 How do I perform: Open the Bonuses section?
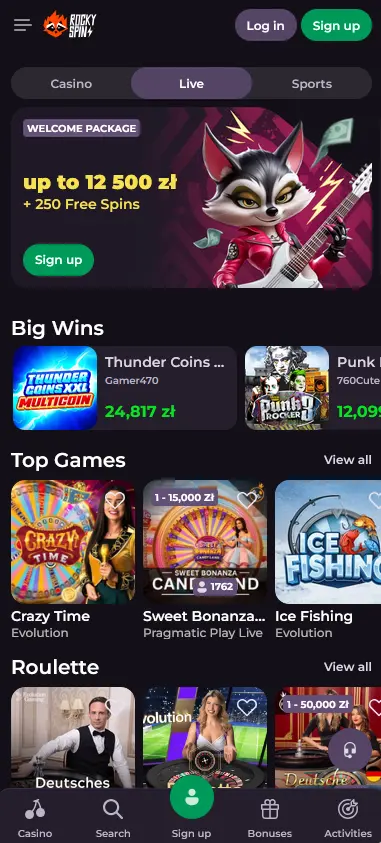click(270, 819)
